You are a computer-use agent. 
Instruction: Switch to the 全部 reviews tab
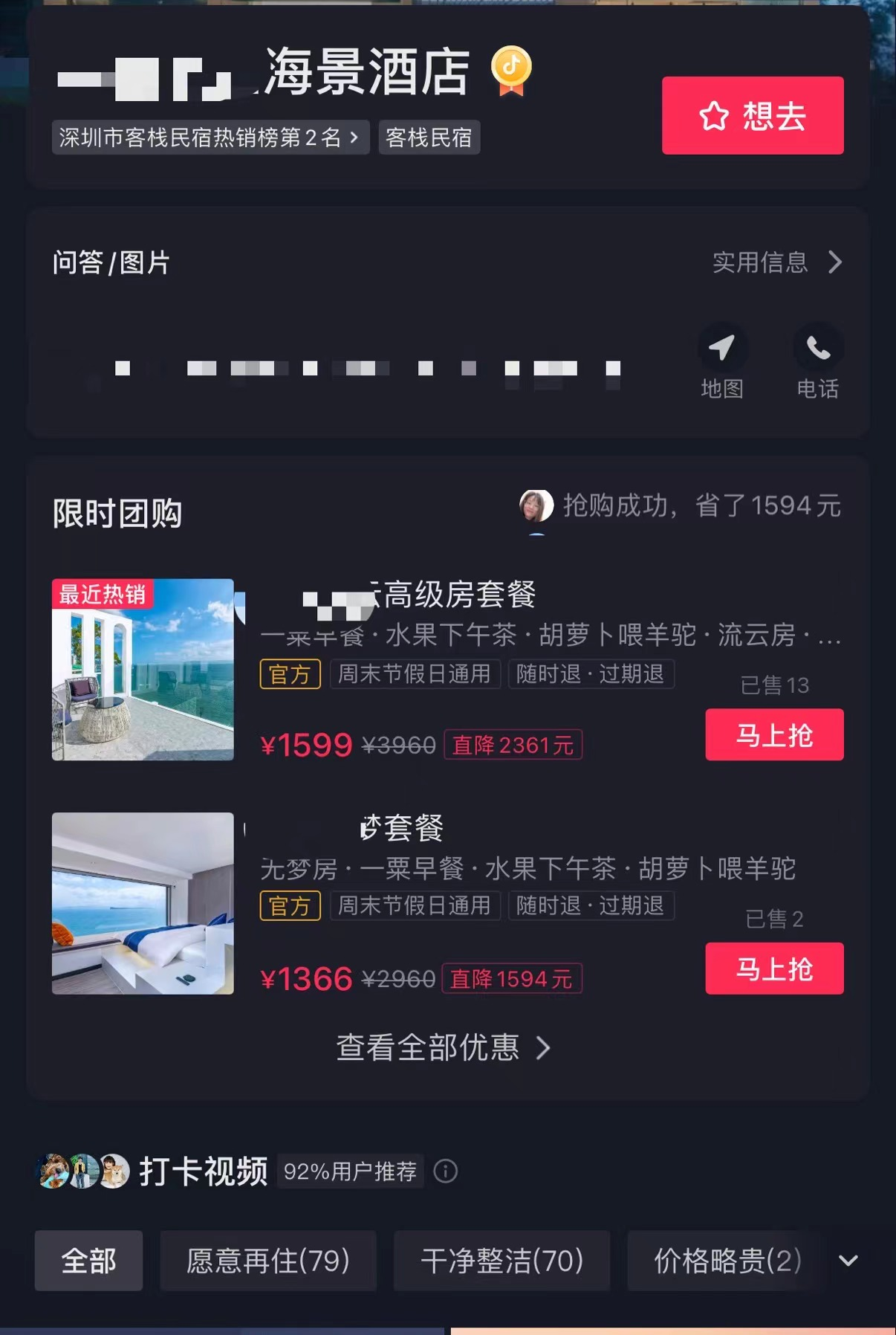[x=88, y=1260]
